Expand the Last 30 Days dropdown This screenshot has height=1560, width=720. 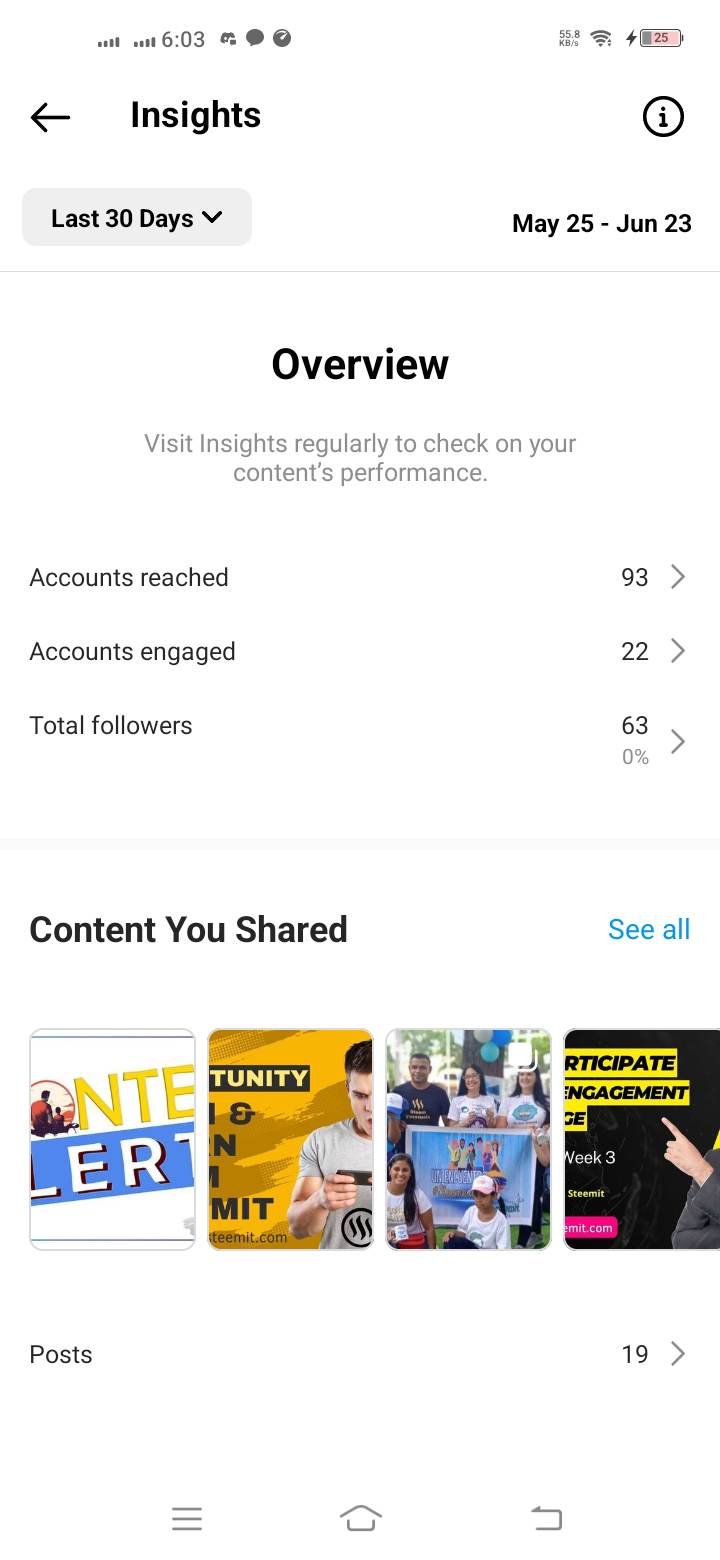coord(137,217)
